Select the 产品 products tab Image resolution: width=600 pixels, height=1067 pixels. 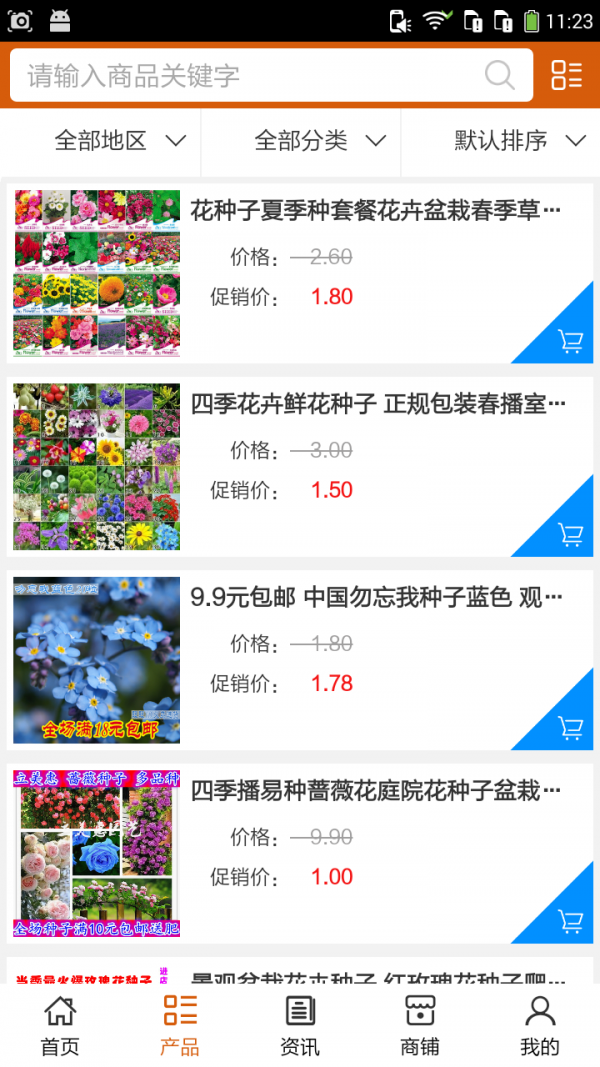pos(180,1026)
